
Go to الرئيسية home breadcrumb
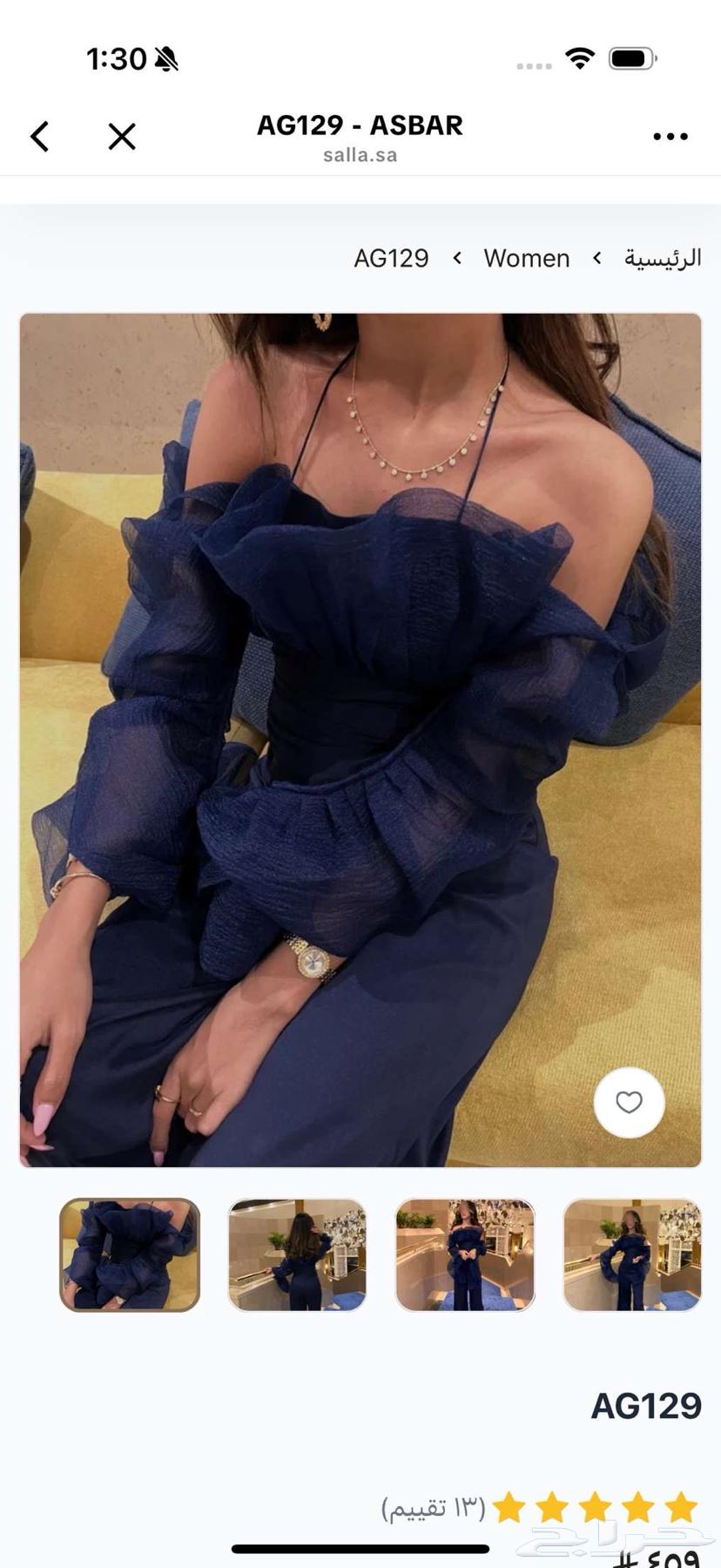click(662, 259)
